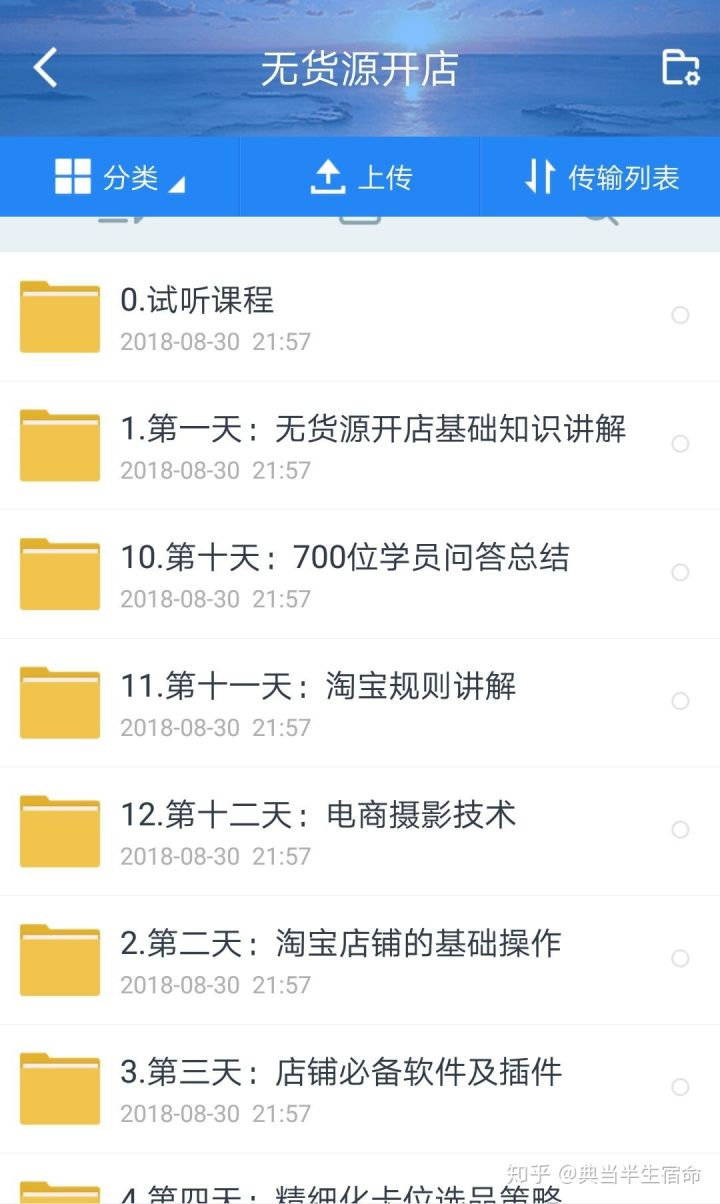
Task: Check the circle for 12.第十二天 folder
Action: [x=680, y=829]
